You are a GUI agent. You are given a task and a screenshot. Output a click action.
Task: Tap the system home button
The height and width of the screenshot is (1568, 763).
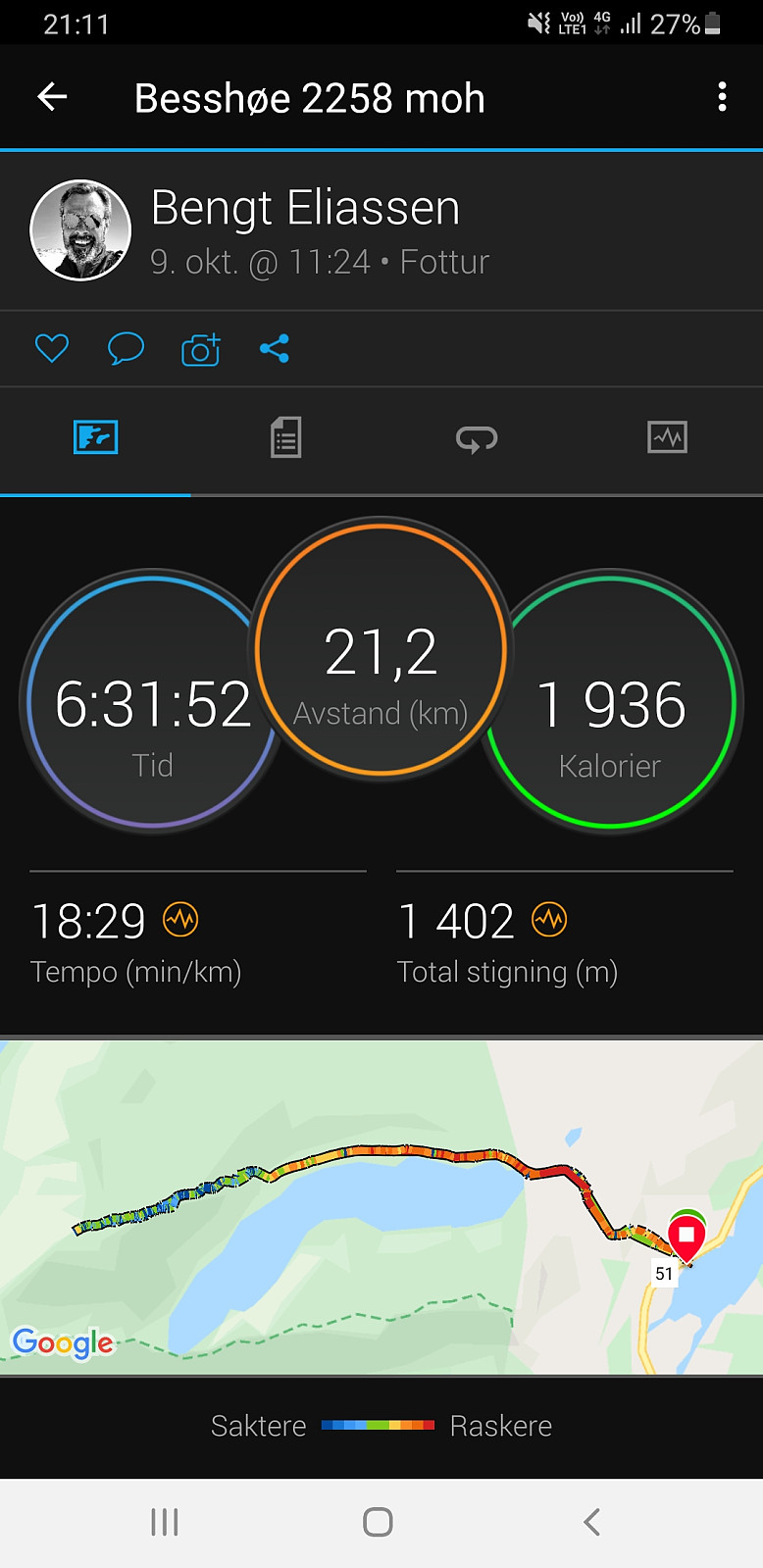coord(378,1522)
